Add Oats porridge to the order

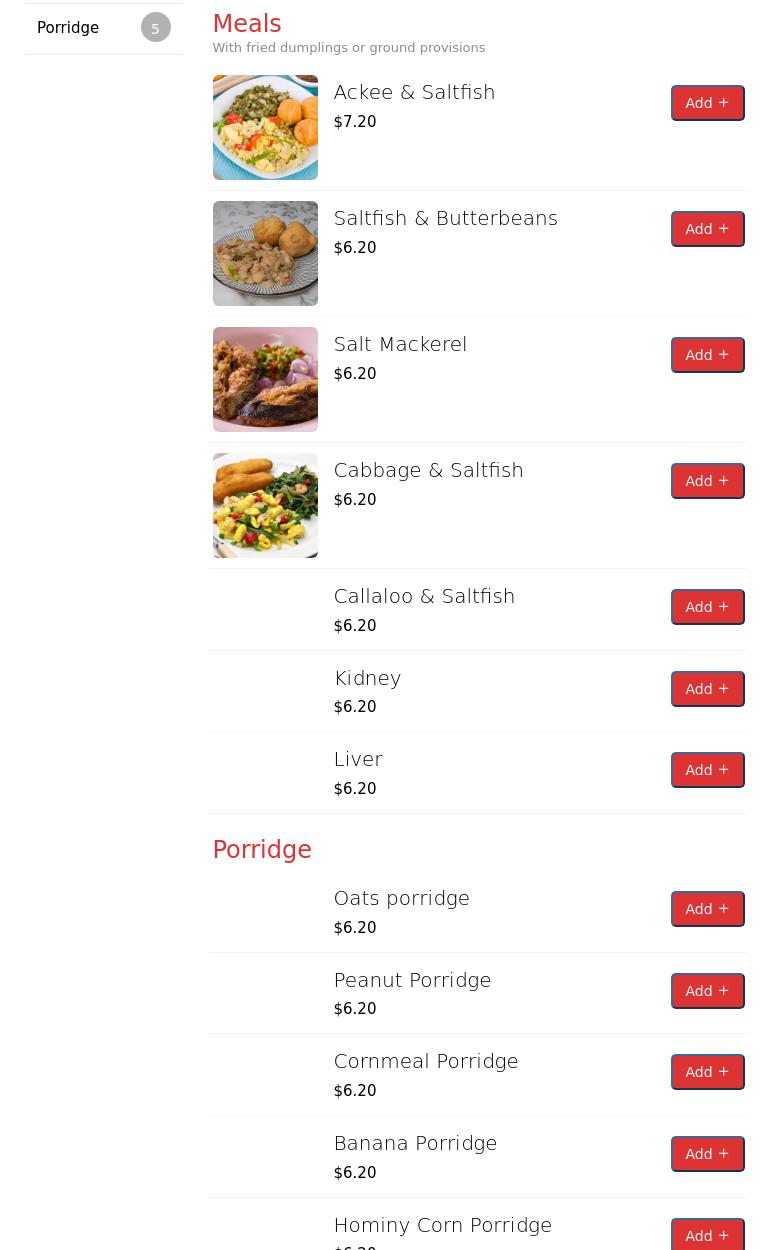point(707,909)
